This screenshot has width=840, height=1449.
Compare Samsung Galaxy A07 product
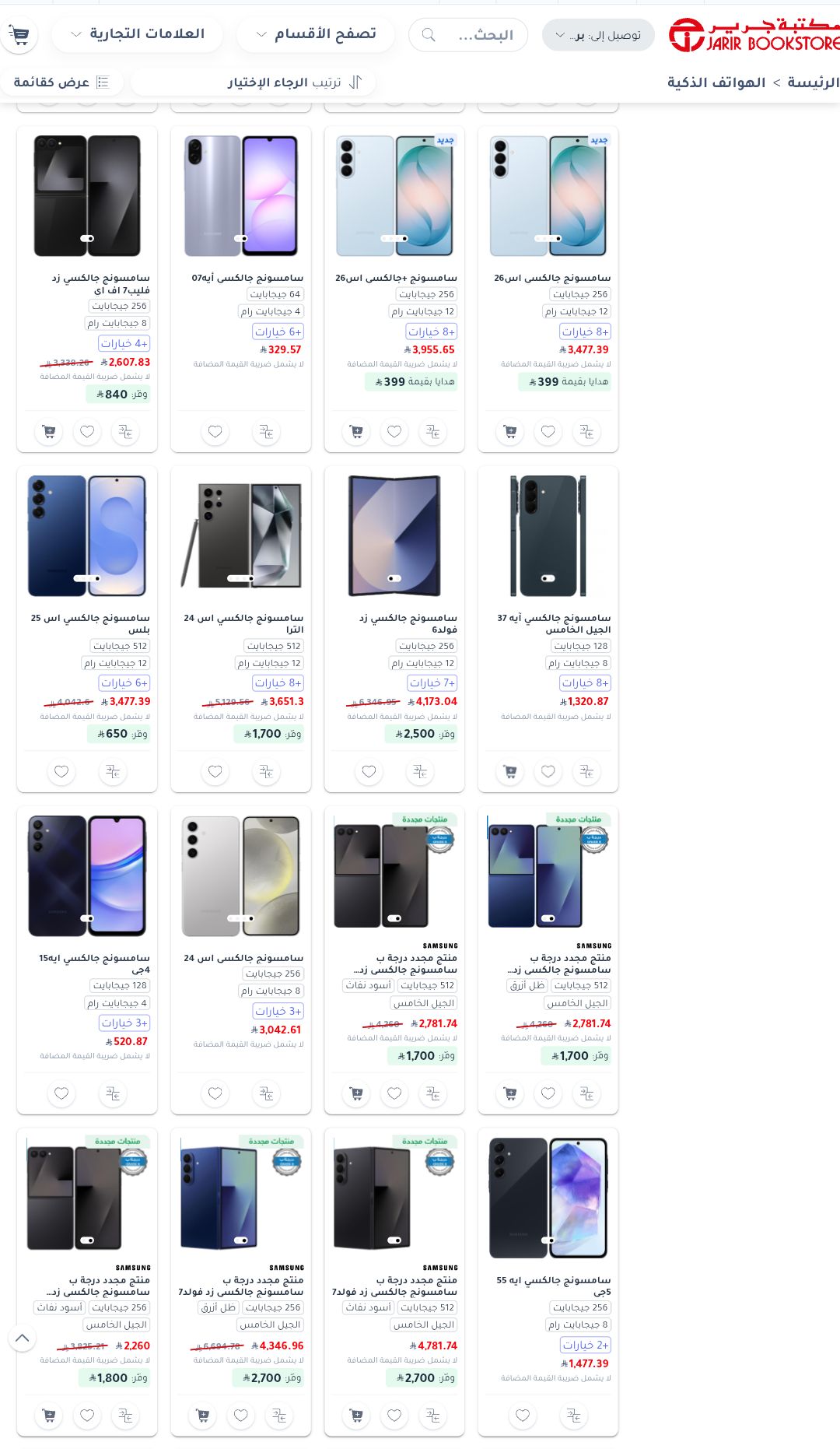coord(266,431)
